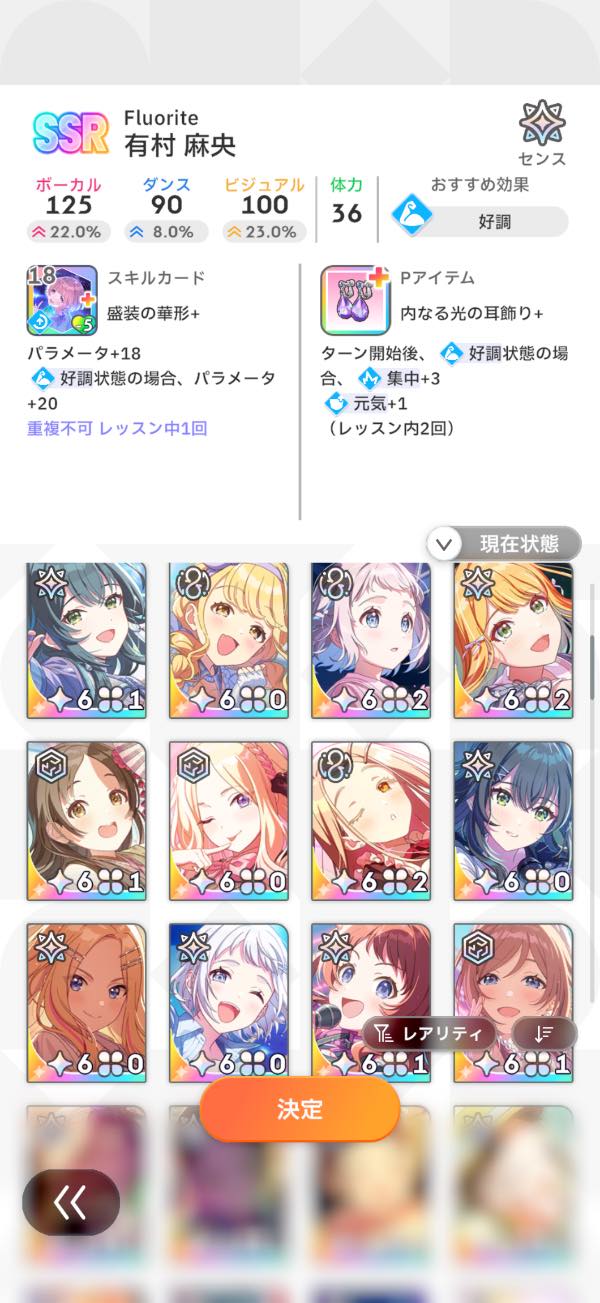The height and width of the screenshot is (1303, 600).
Task: Select the brown-haired idol with pink ribbon
Action: pyautogui.click(x=86, y=820)
